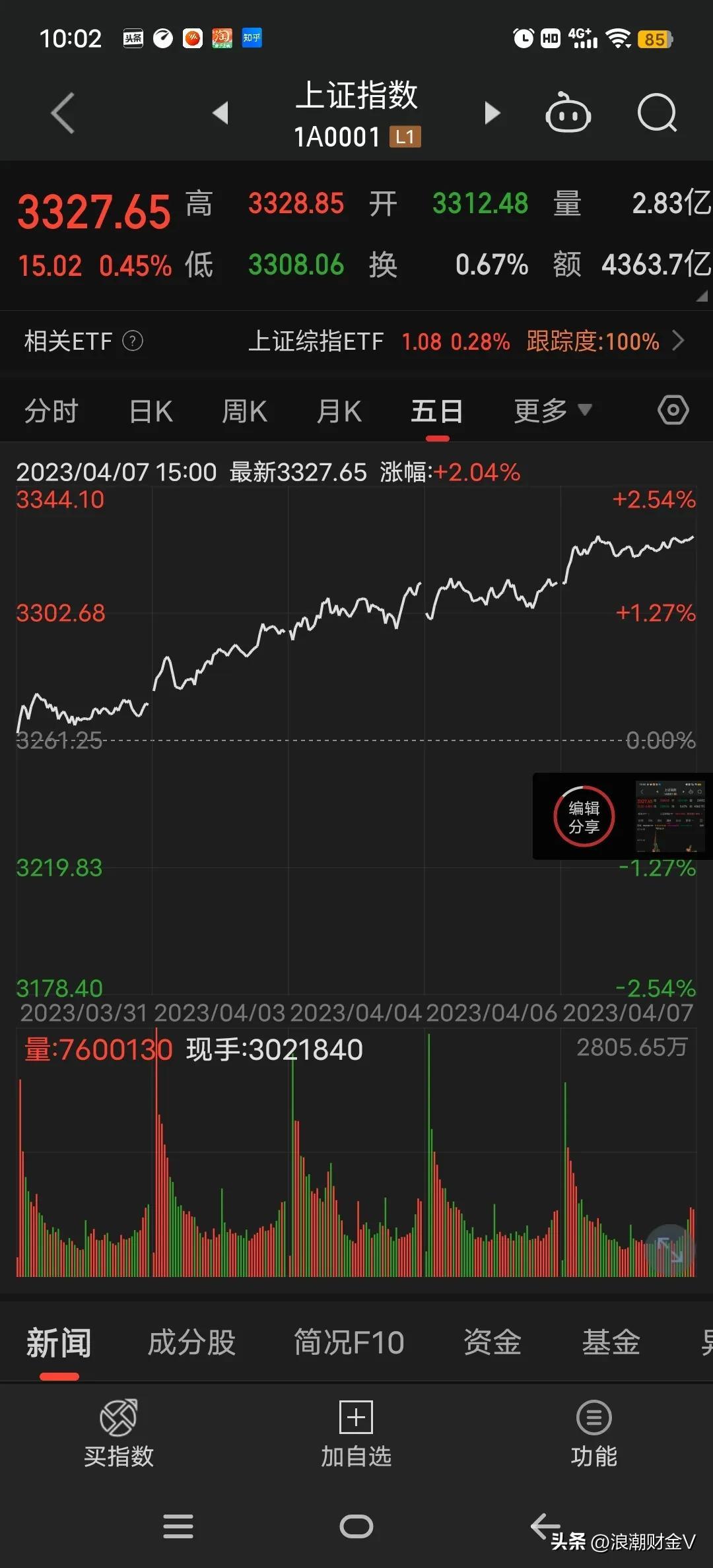713x1568 pixels.
Task: Show help for 相关ETF question mark
Action: pos(133,341)
